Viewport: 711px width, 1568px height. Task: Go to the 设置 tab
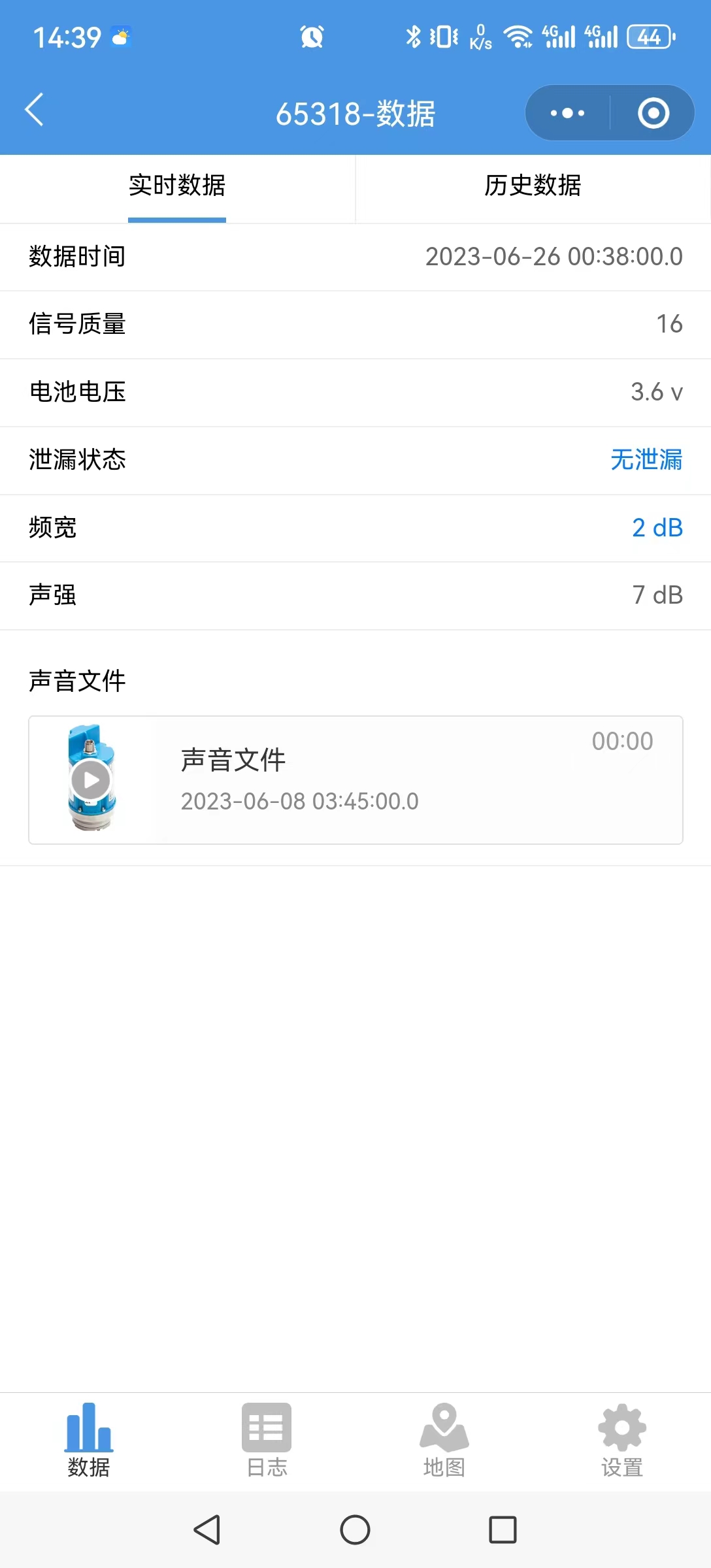tap(622, 1441)
